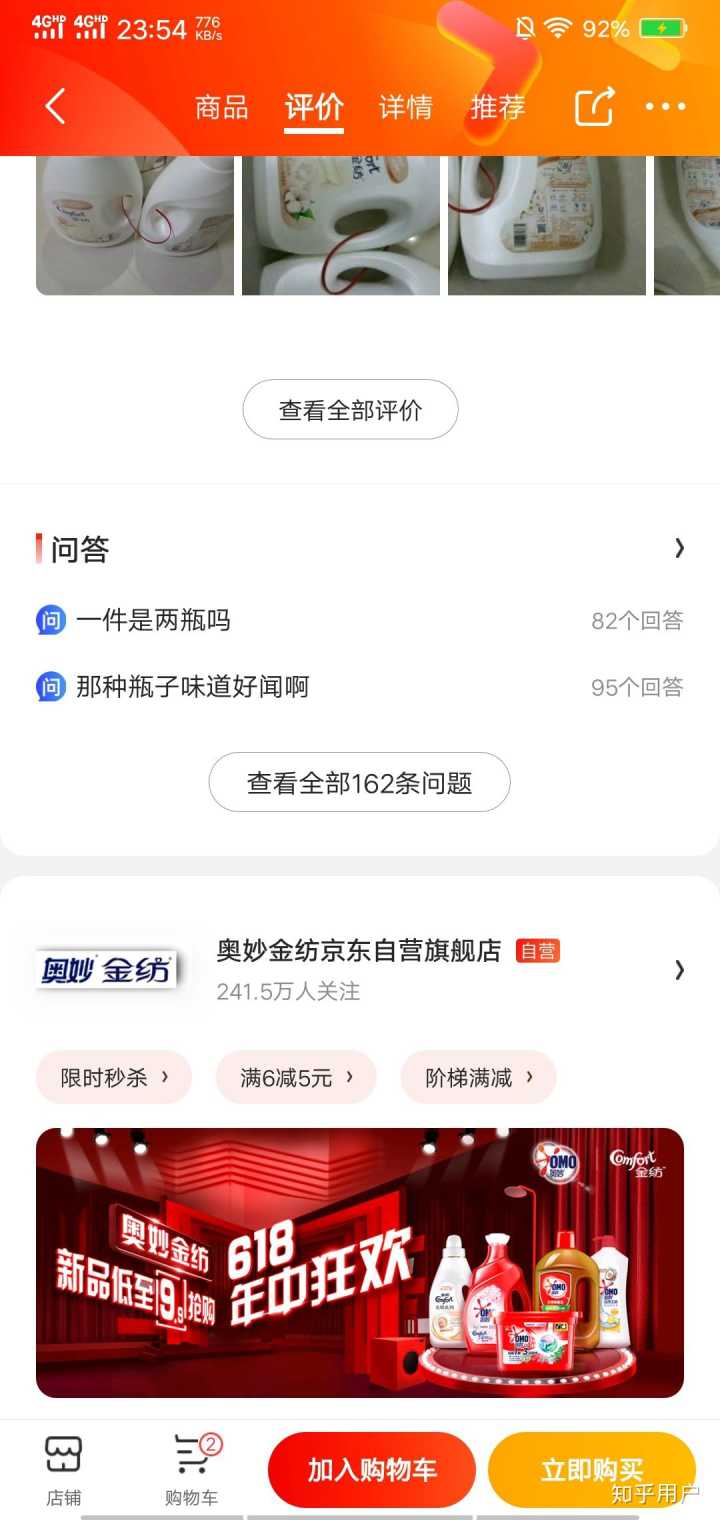Select the 阶梯满减 chip
The height and width of the screenshot is (1520, 720).
[x=477, y=1077]
